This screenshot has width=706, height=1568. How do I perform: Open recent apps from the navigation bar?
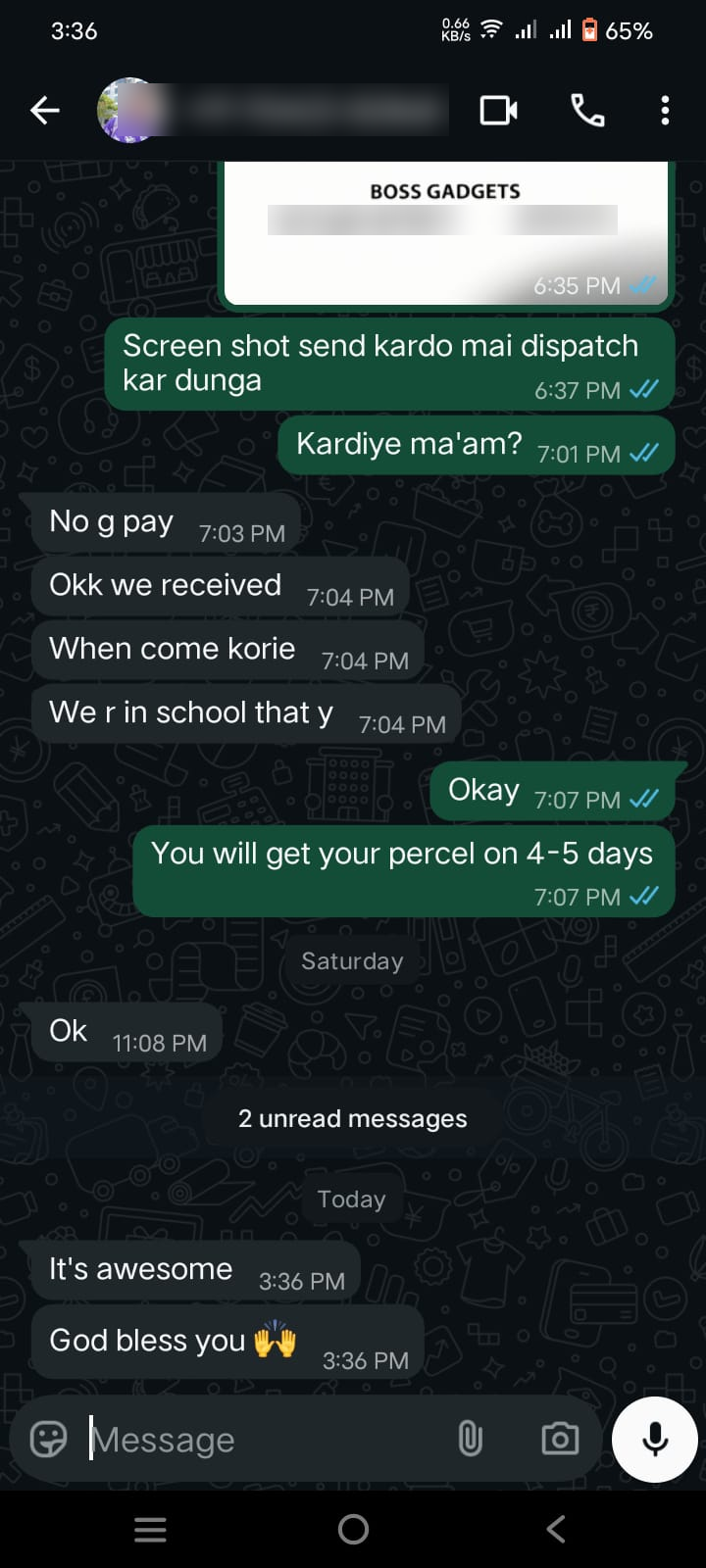point(150,1529)
